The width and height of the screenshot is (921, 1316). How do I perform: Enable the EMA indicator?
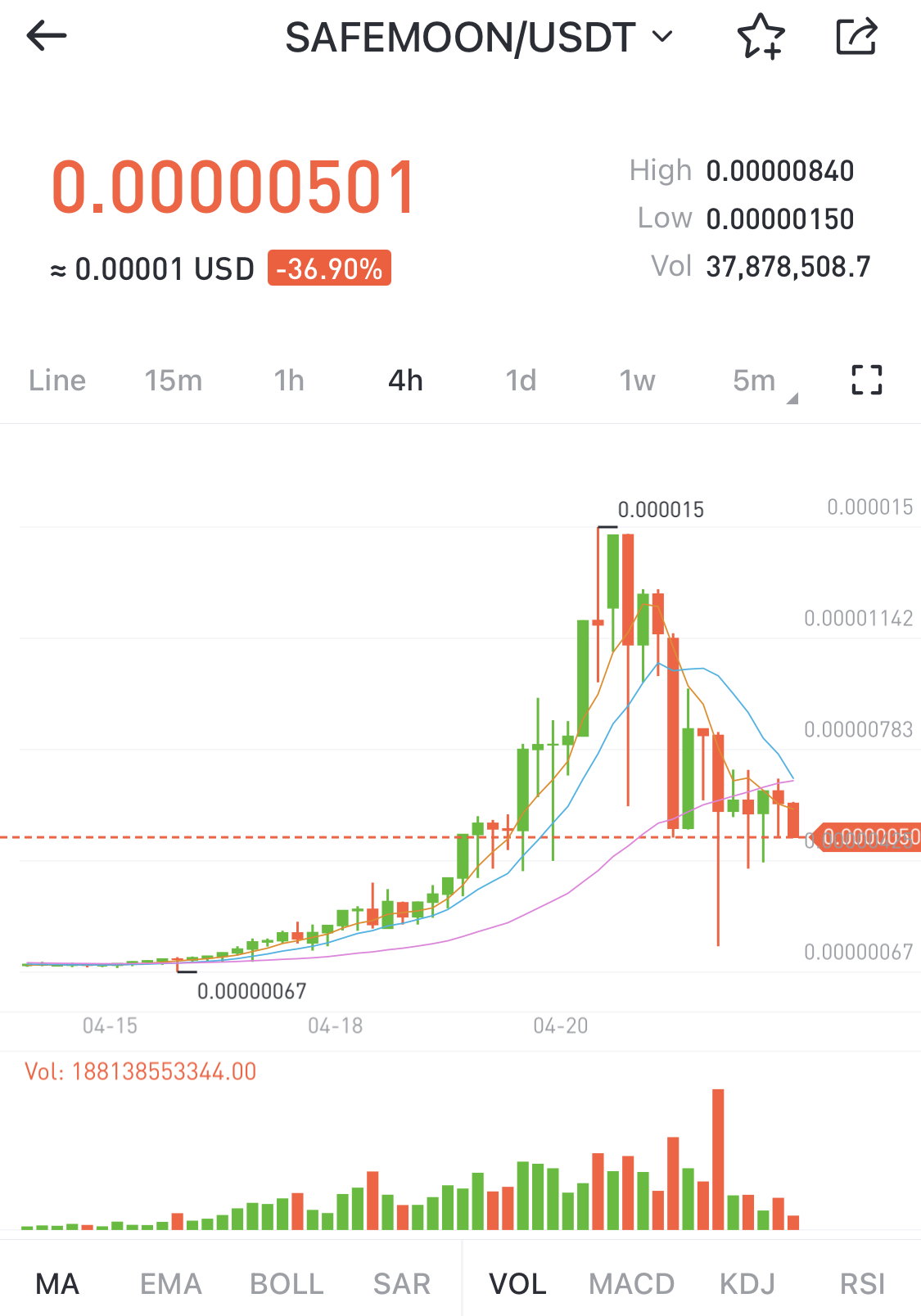[x=171, y=1284]
